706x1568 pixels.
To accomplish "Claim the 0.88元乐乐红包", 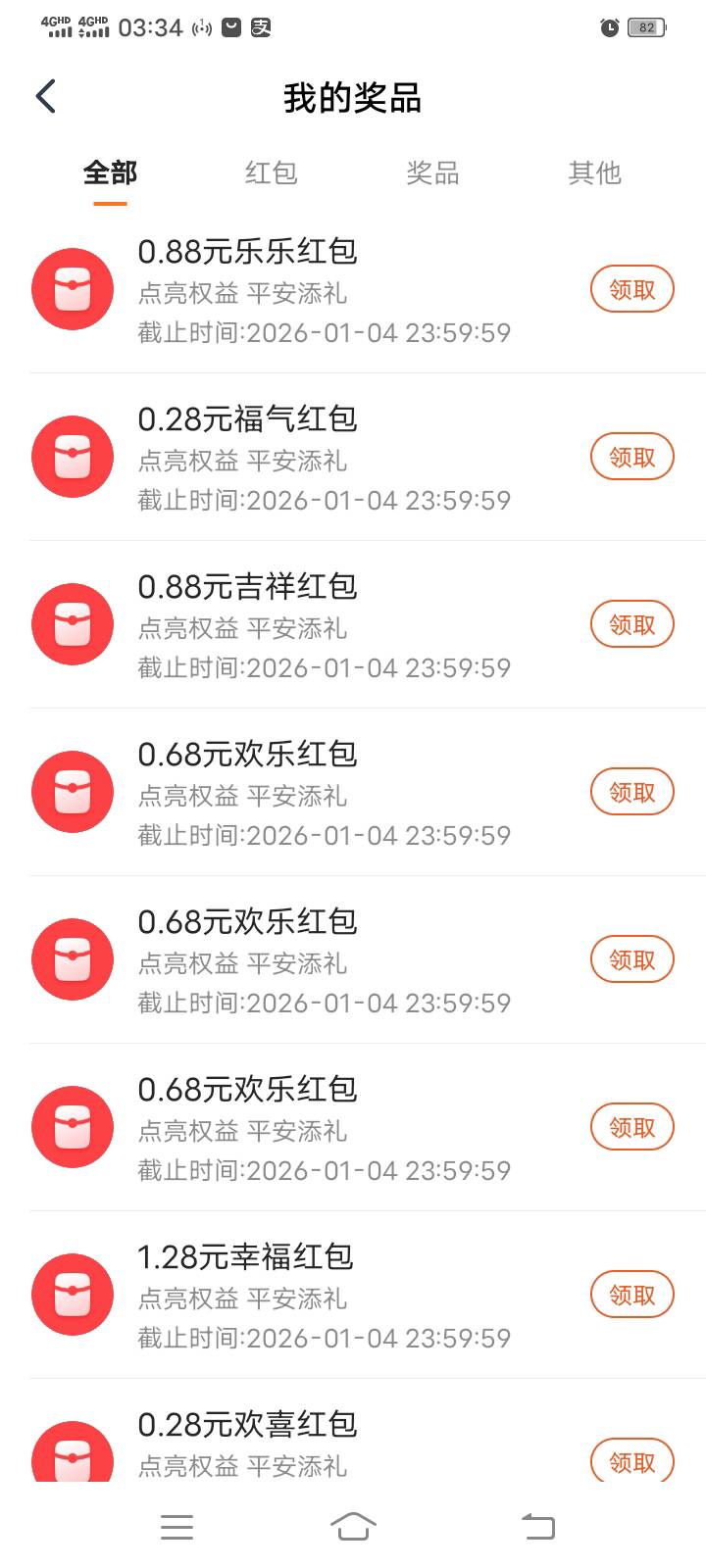I will click(631, 289).
